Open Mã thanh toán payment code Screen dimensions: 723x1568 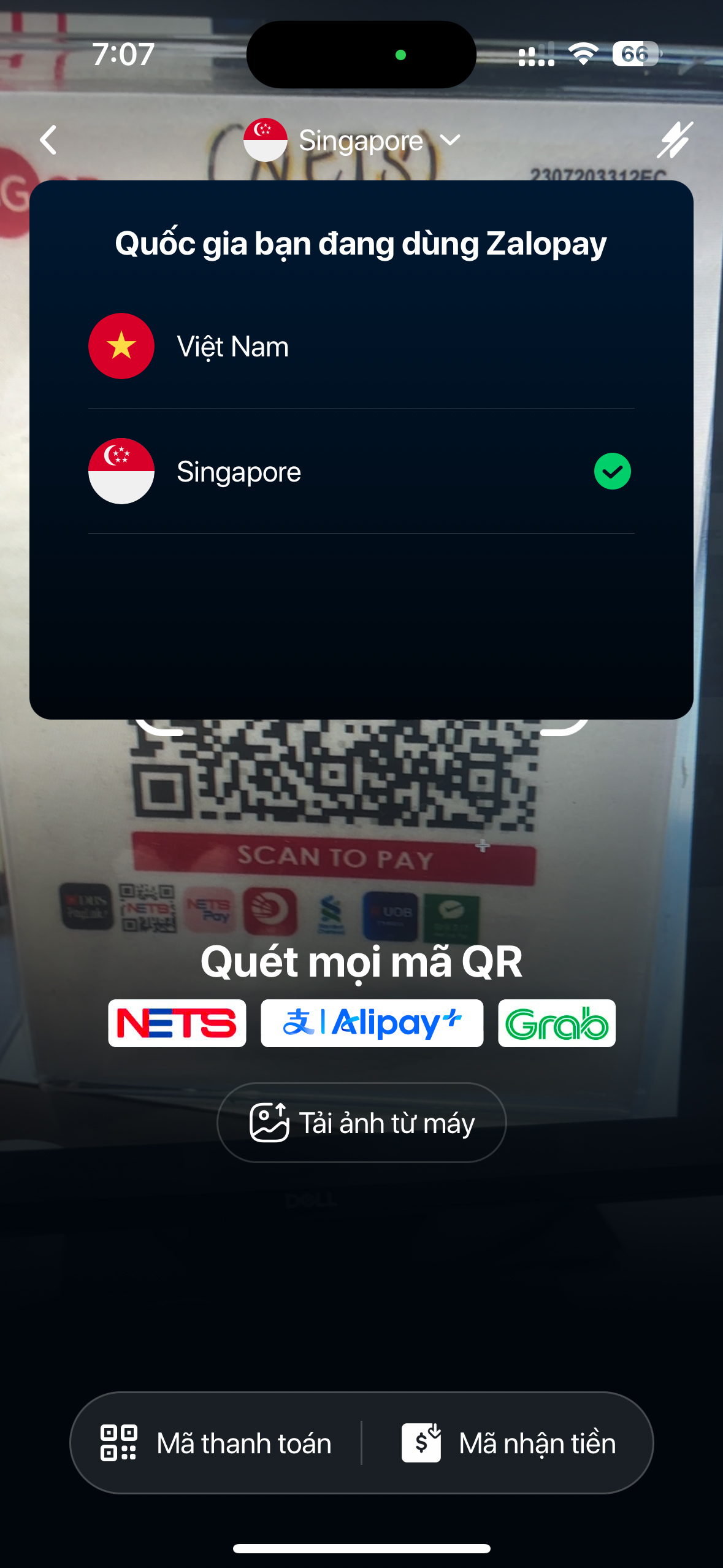click(216, 1443)
